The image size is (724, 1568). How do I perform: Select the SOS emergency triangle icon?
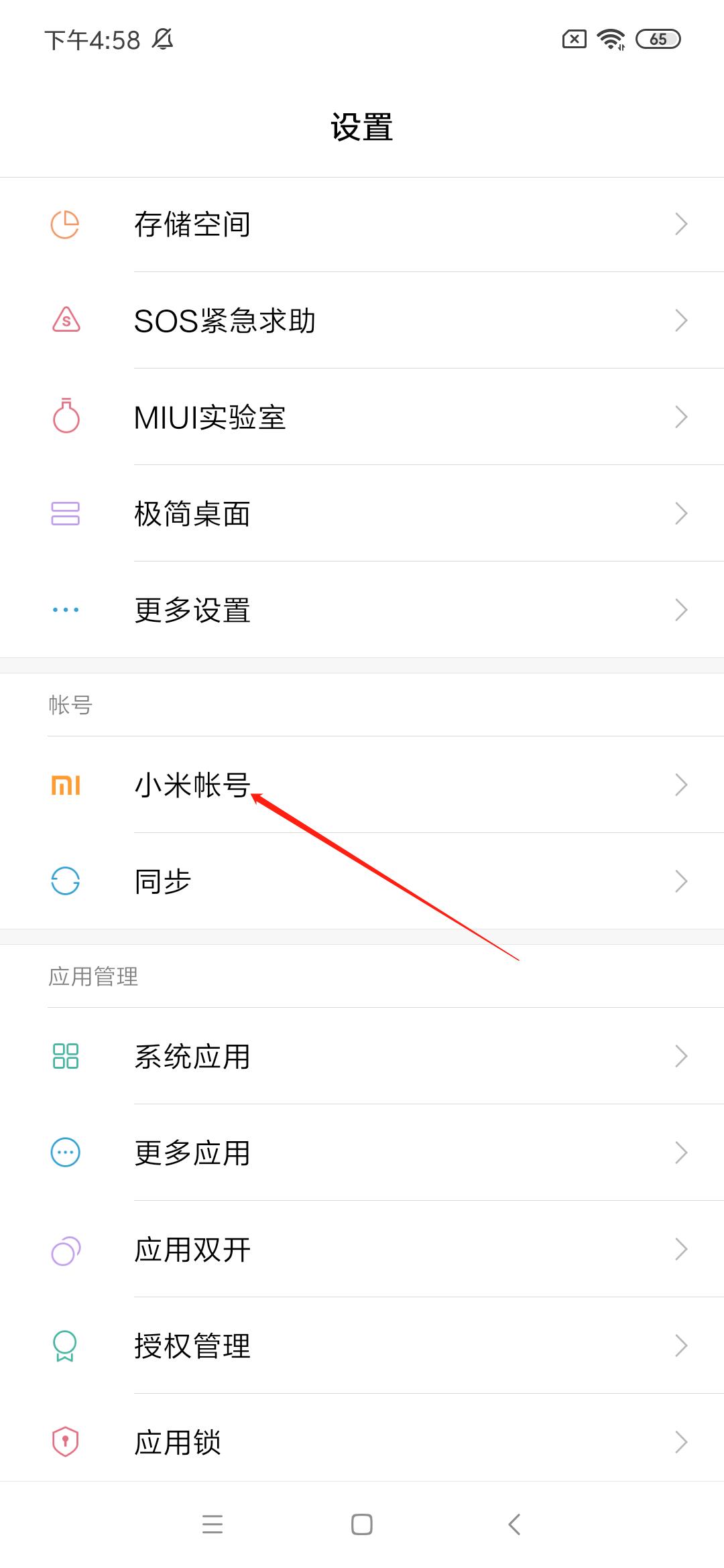[x=65, y=320]
